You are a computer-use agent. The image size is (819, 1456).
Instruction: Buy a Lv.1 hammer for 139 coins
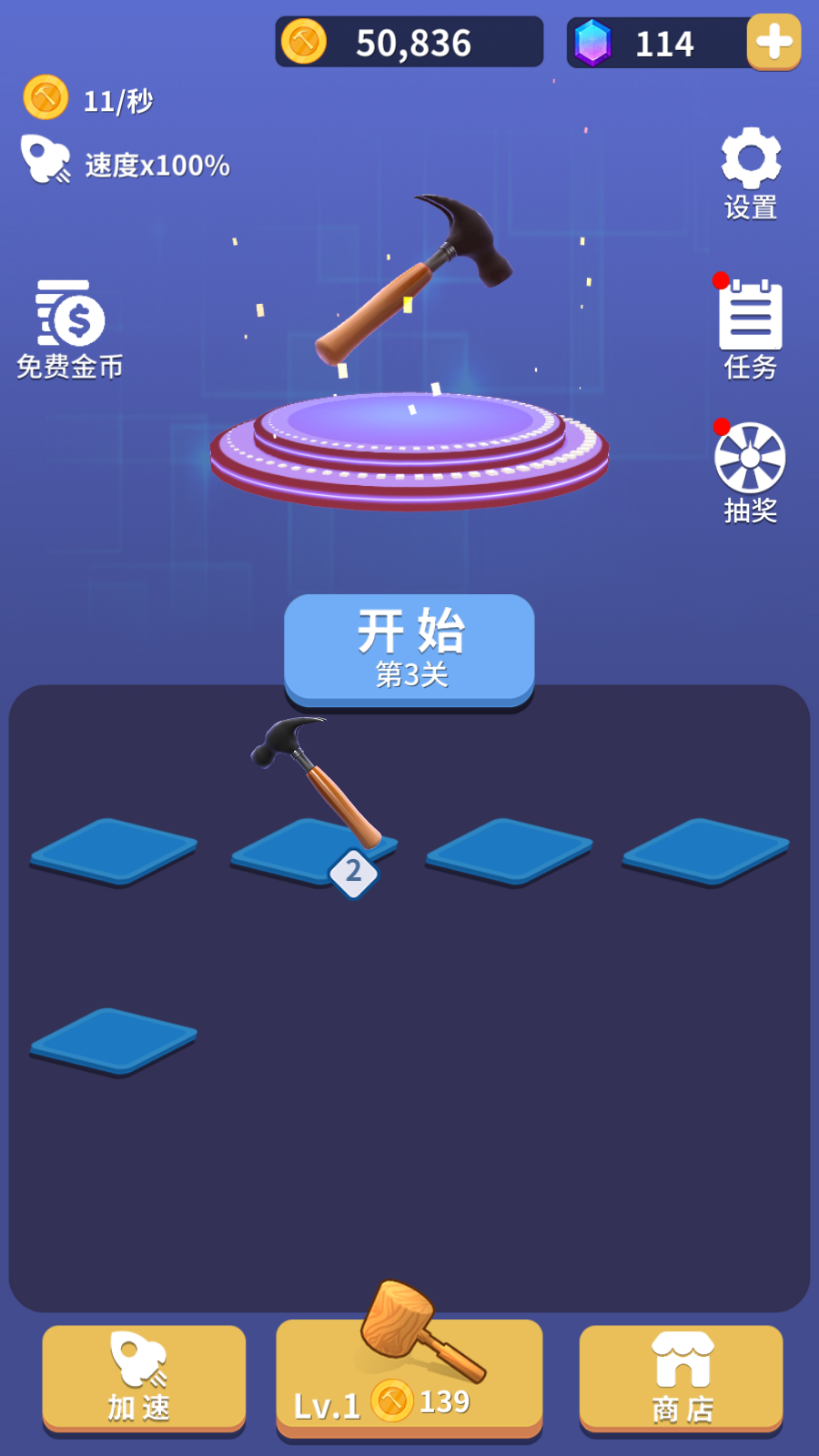click(x=409, y=1379)
